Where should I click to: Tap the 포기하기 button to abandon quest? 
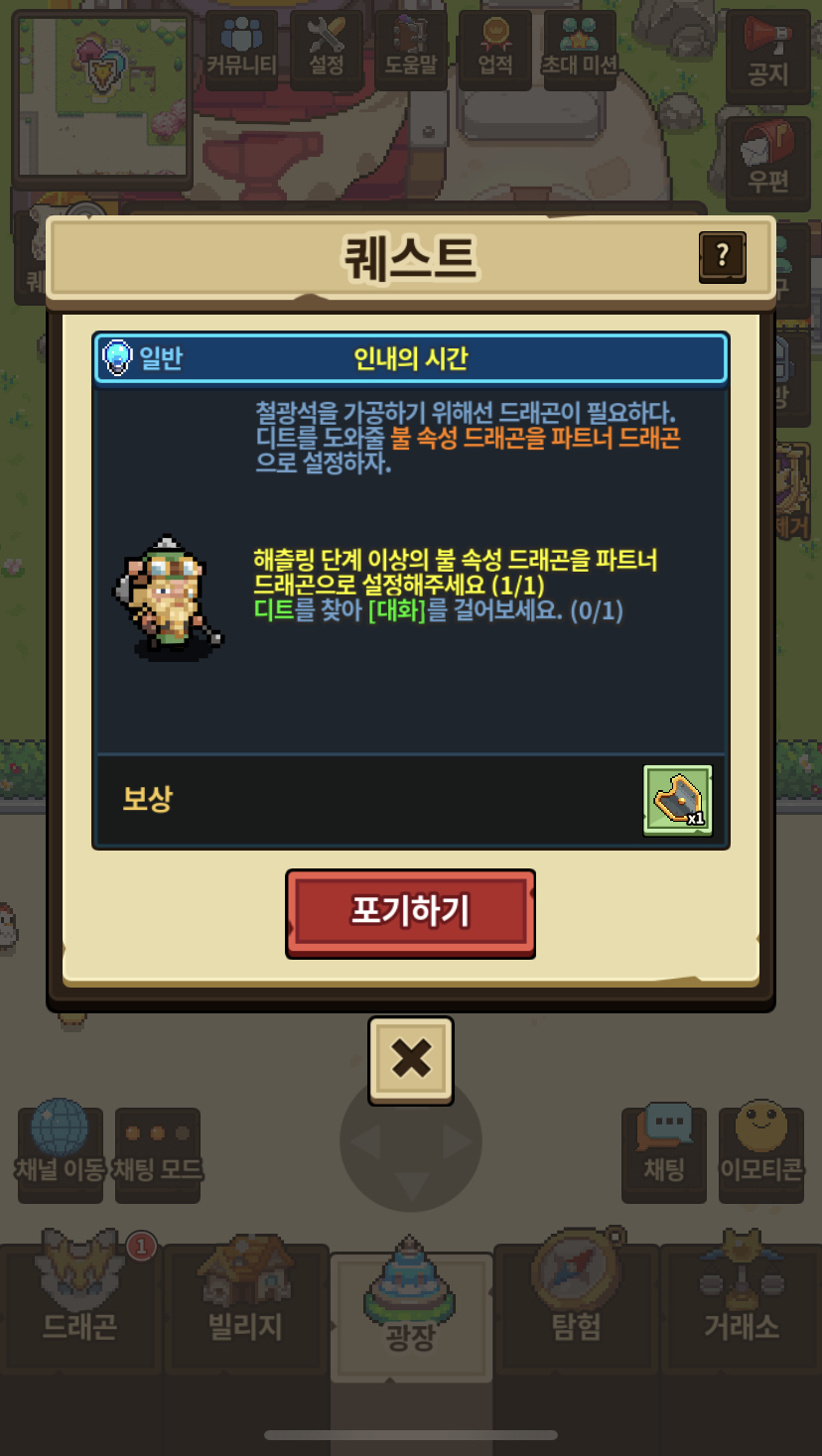(410, 913)
